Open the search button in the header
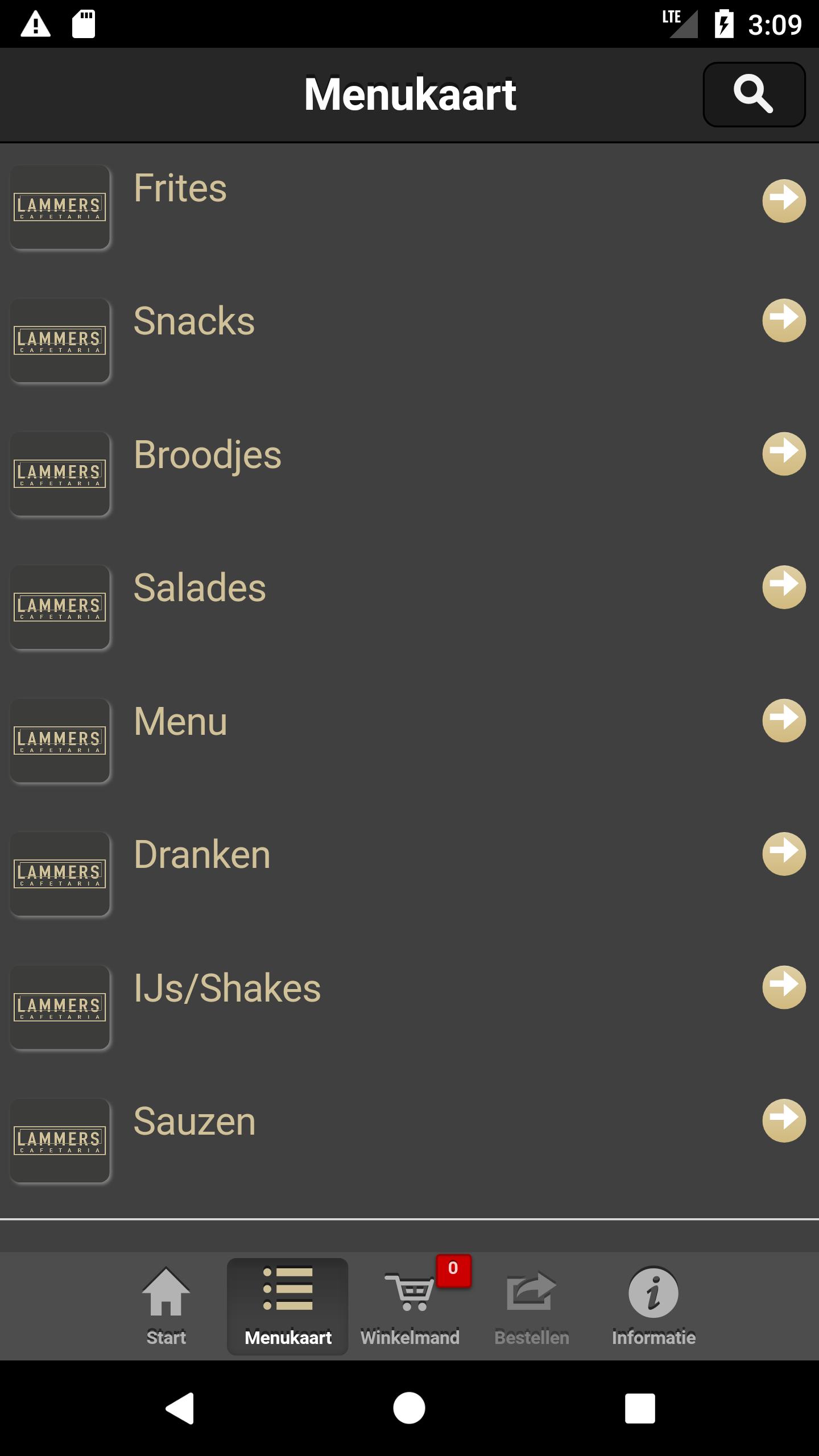This screenshot has height=1456, width=819. click(x=754, y=94)
